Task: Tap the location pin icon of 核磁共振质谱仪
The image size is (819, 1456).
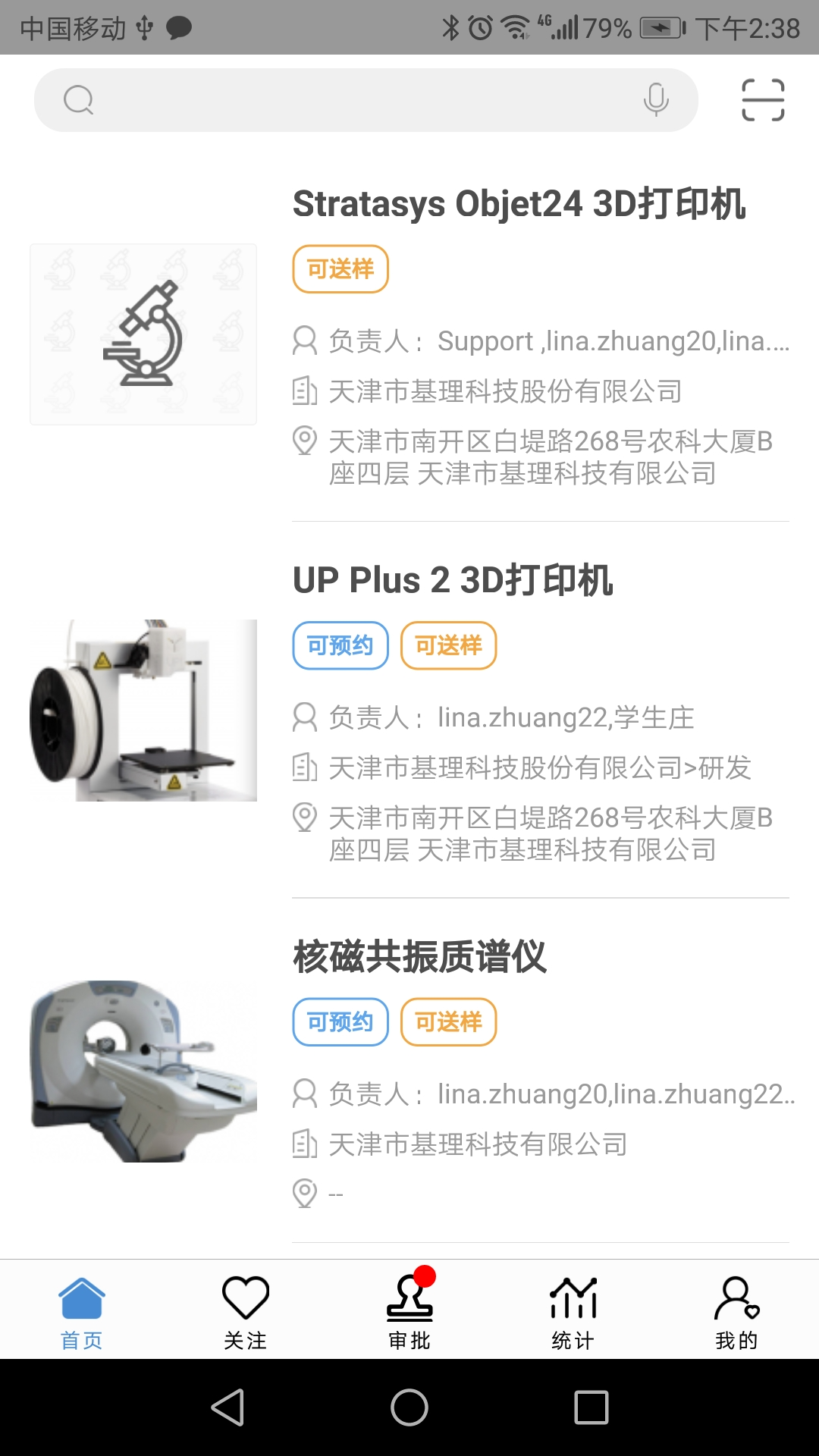Action: 306,1191
